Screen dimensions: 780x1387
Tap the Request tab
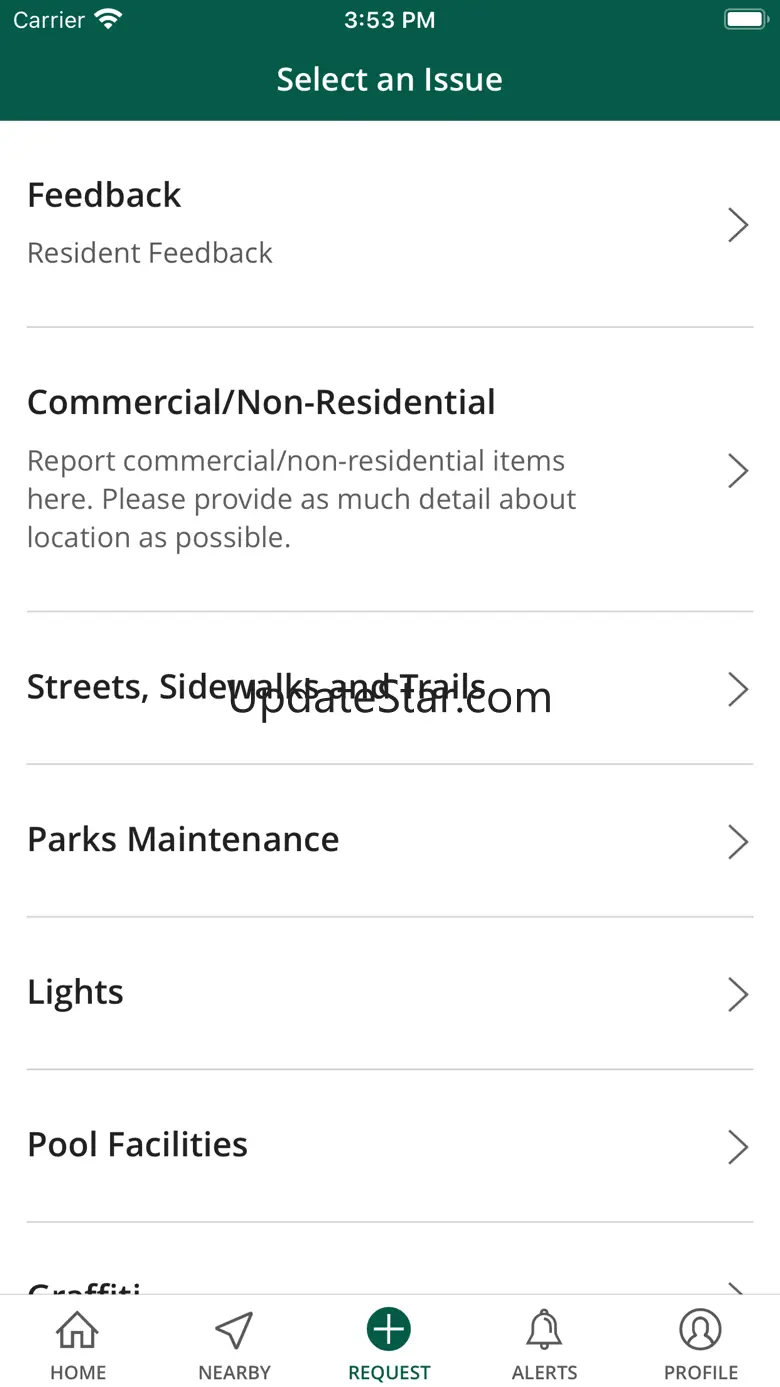(x=389, y=1344)
